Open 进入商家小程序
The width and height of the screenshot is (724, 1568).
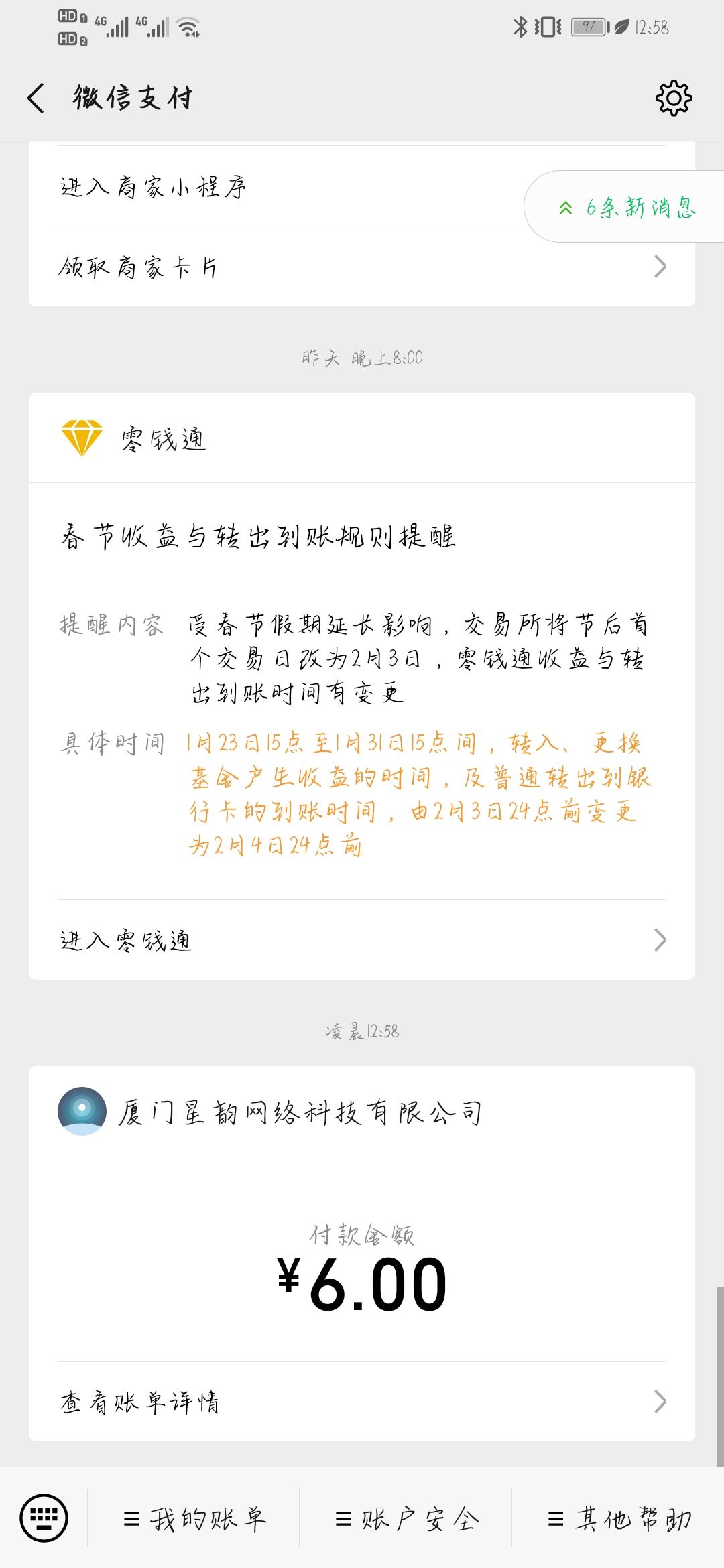tap(153, 186)
